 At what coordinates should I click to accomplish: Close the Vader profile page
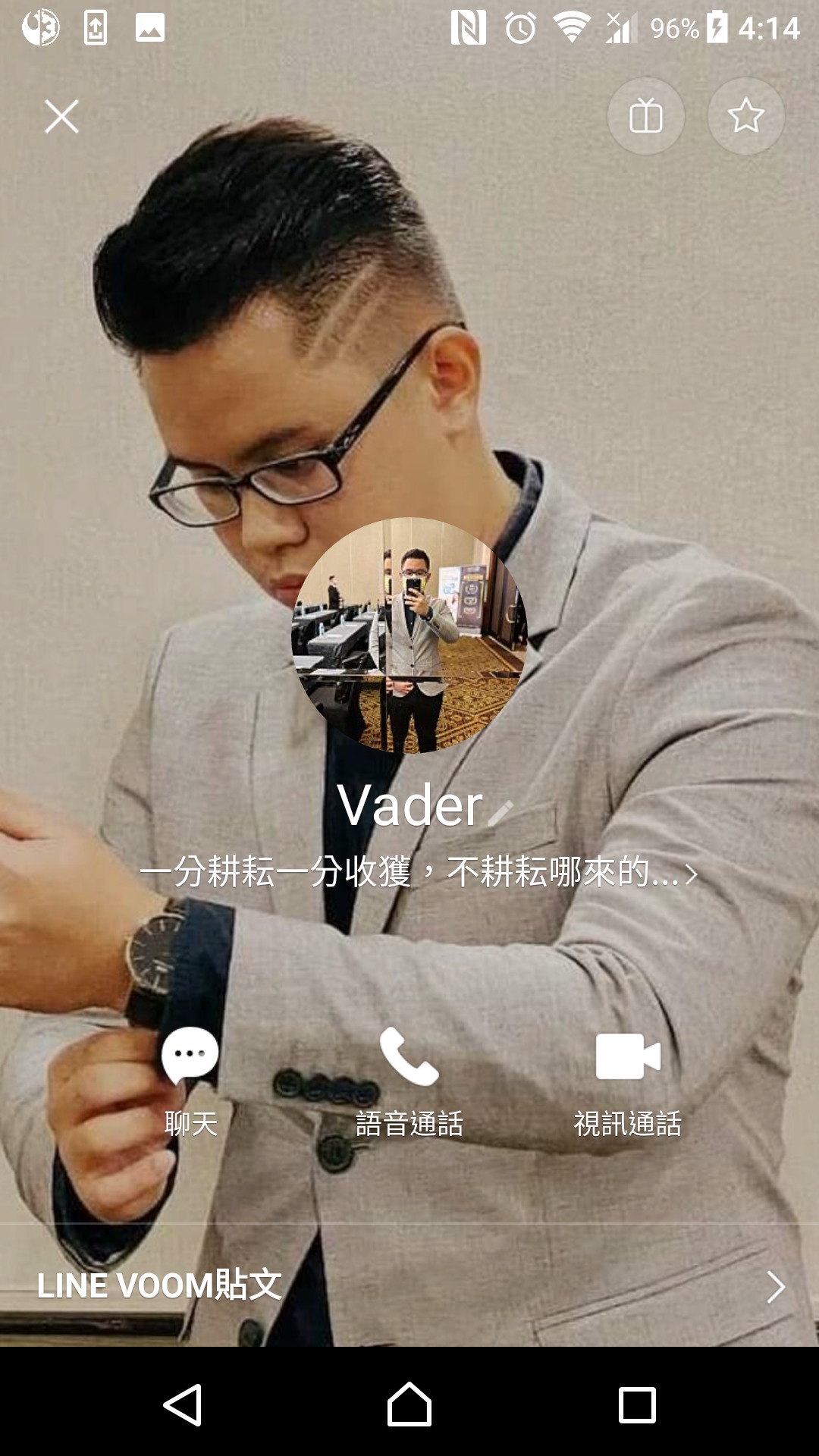(61, 117)
